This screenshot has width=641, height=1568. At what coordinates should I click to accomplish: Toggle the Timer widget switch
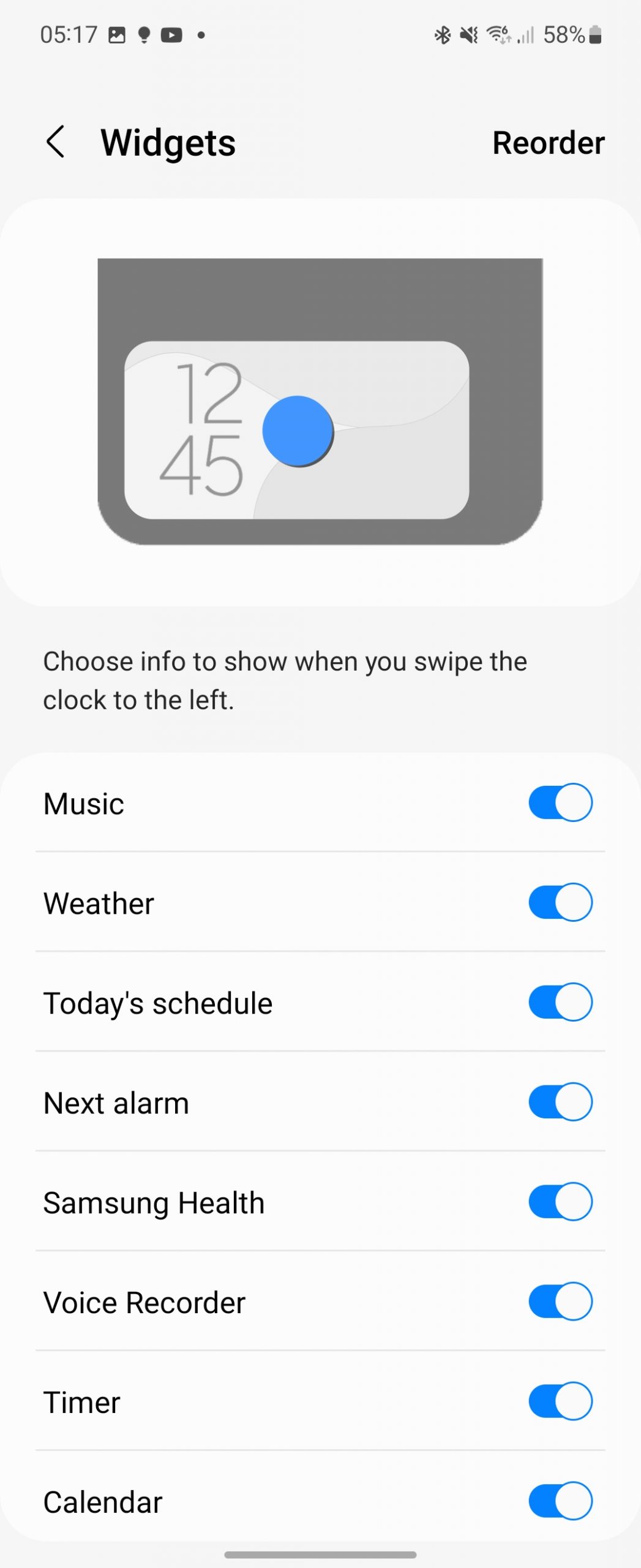[x=560, y=1401]
